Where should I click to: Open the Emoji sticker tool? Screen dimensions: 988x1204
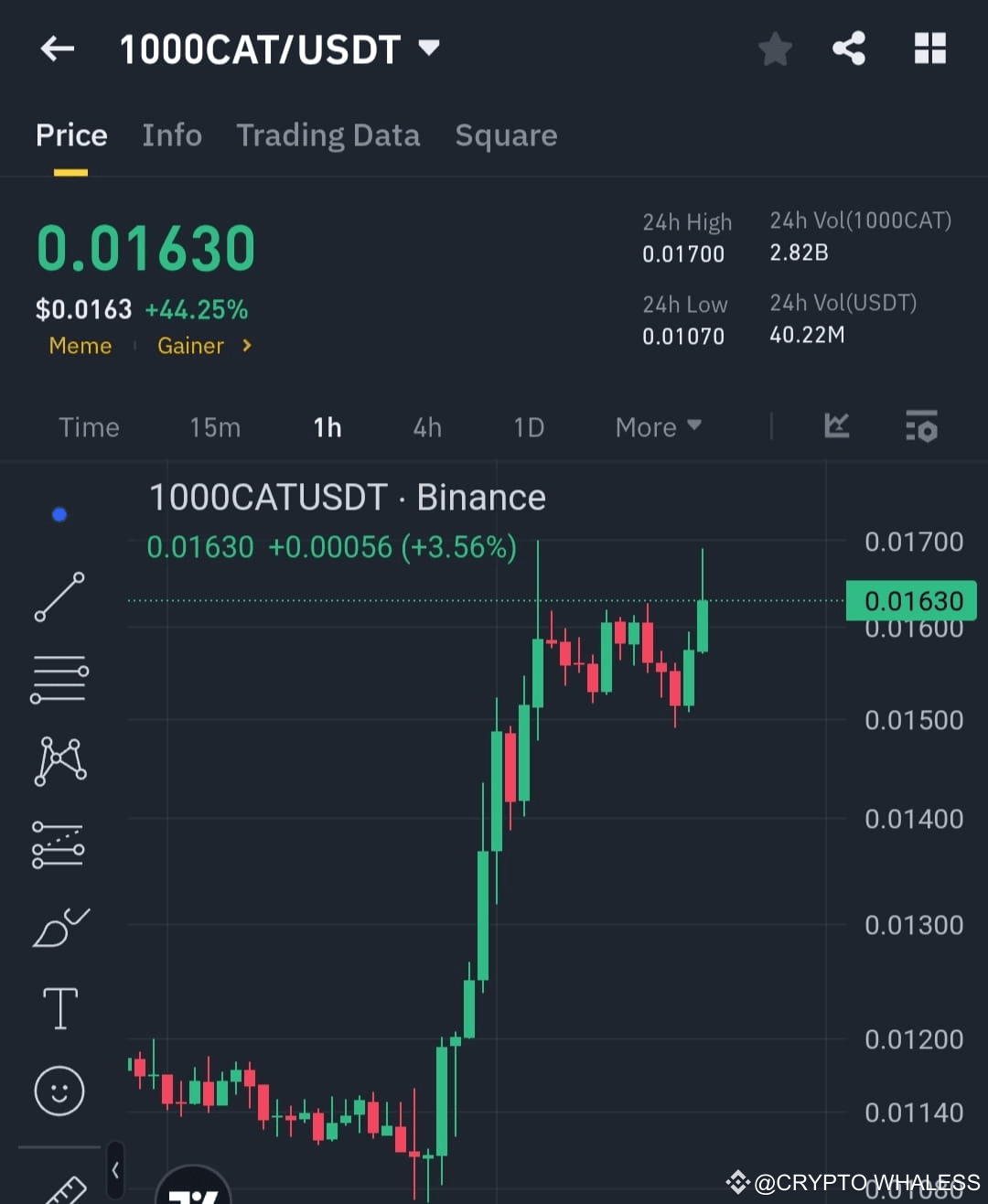tap(59, 1091)
